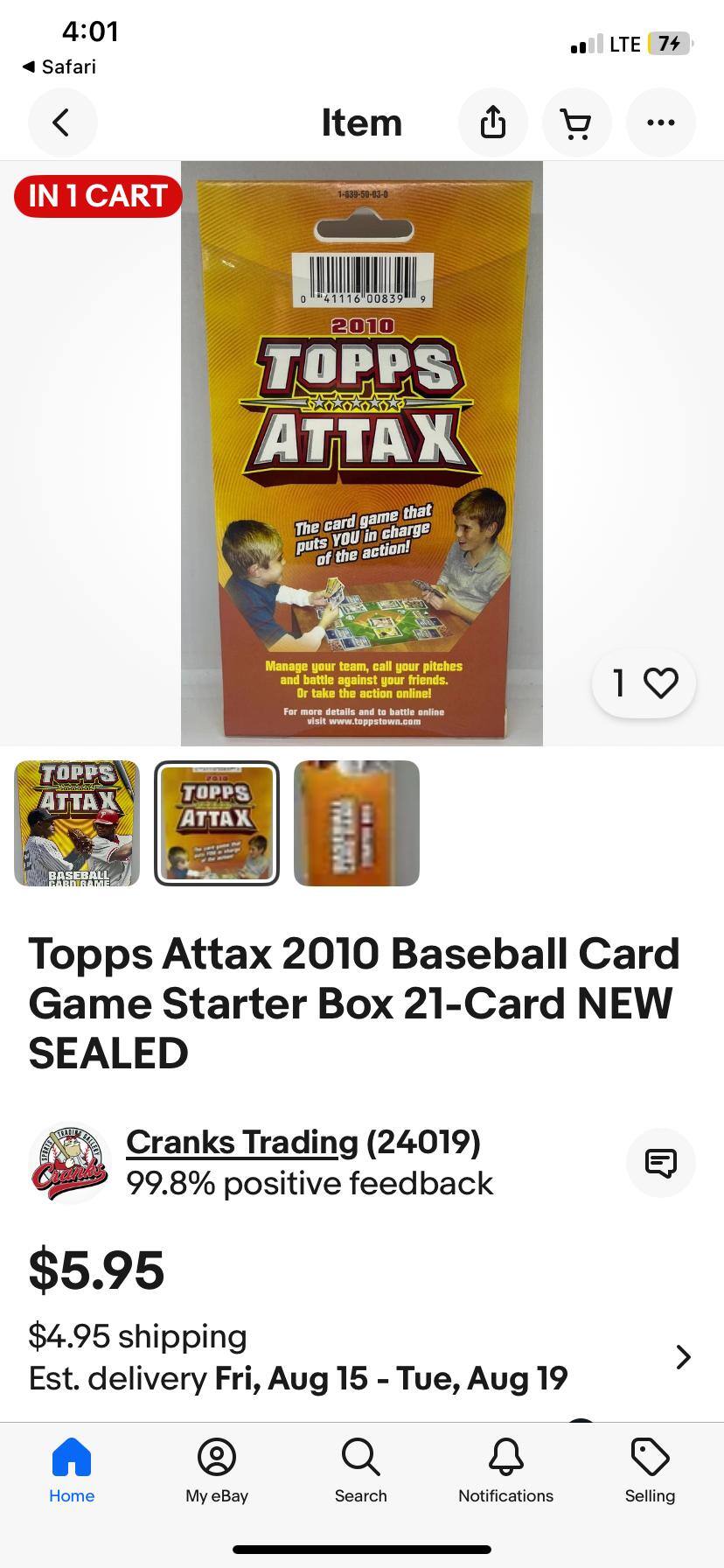Switch to the Search tab
Image resolution: width=724 pixels, height=1568 pixels.
(360, 1470)
